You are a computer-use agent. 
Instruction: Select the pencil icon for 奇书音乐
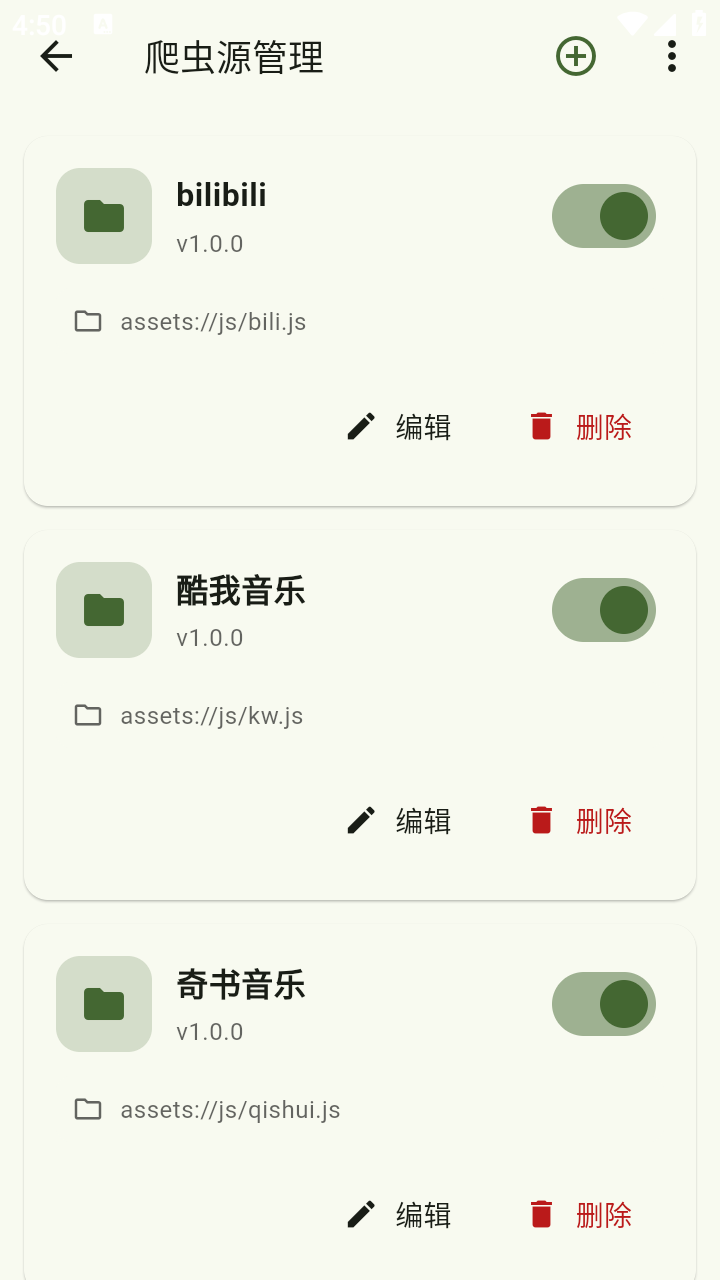[361, 1213]
